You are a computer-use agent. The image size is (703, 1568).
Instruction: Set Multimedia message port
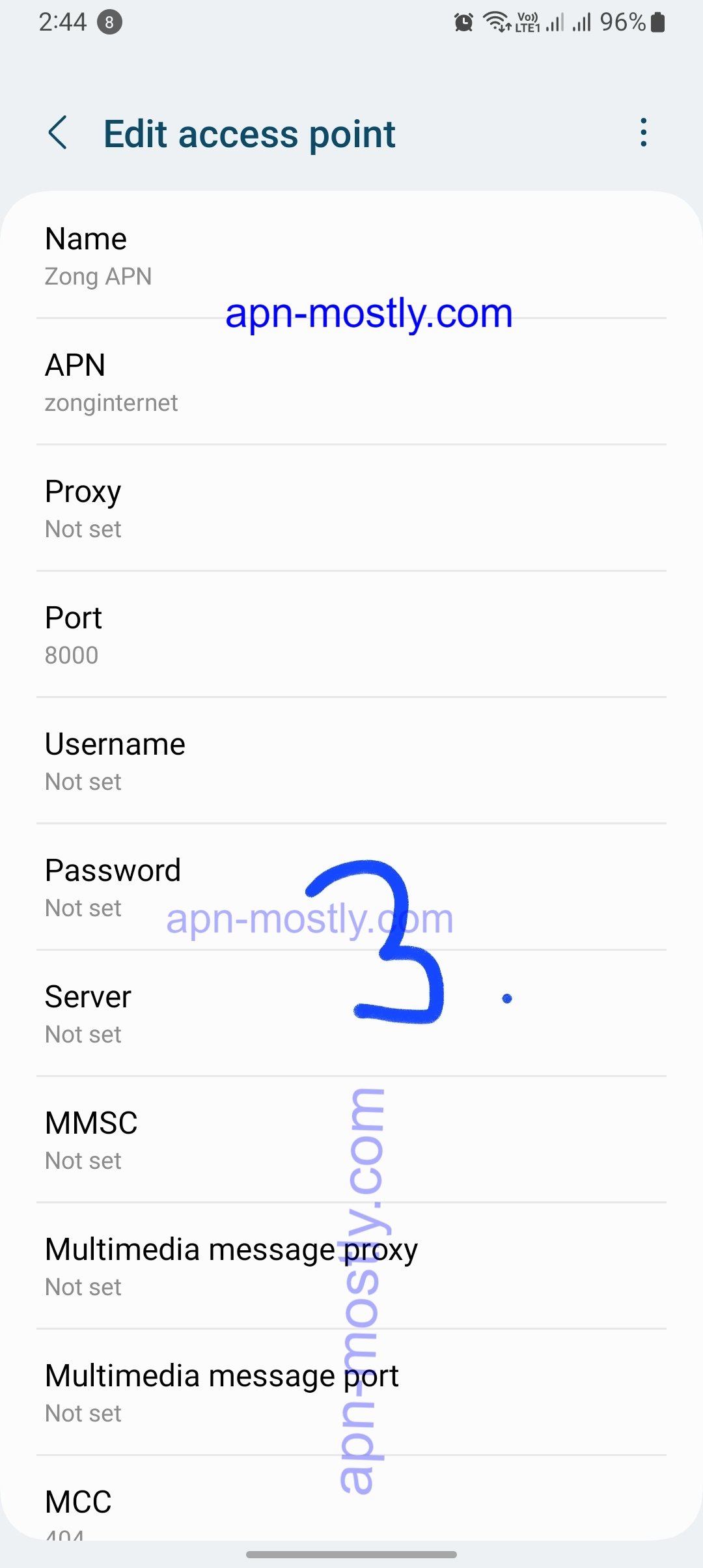click(351, 1393)
